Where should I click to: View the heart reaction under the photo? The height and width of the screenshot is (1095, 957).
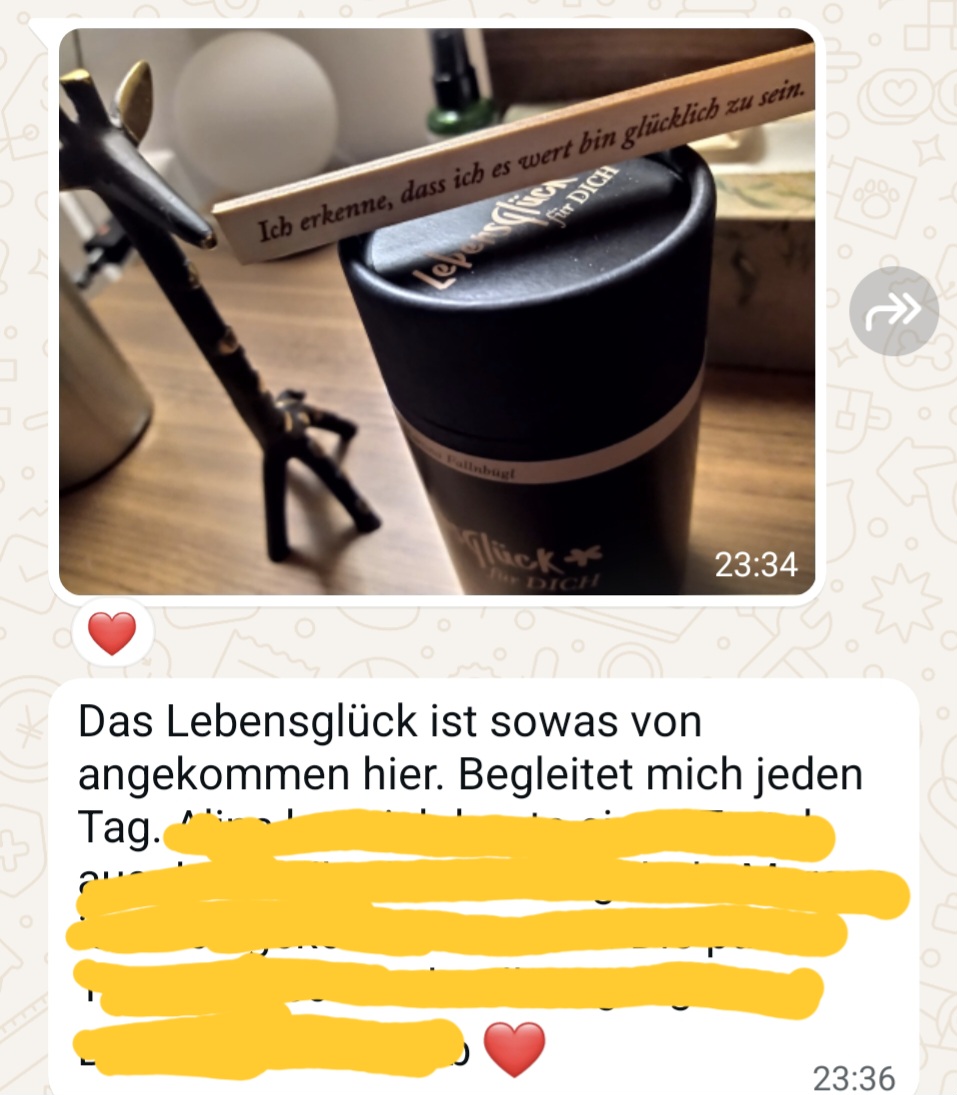[x=112, y=634]
